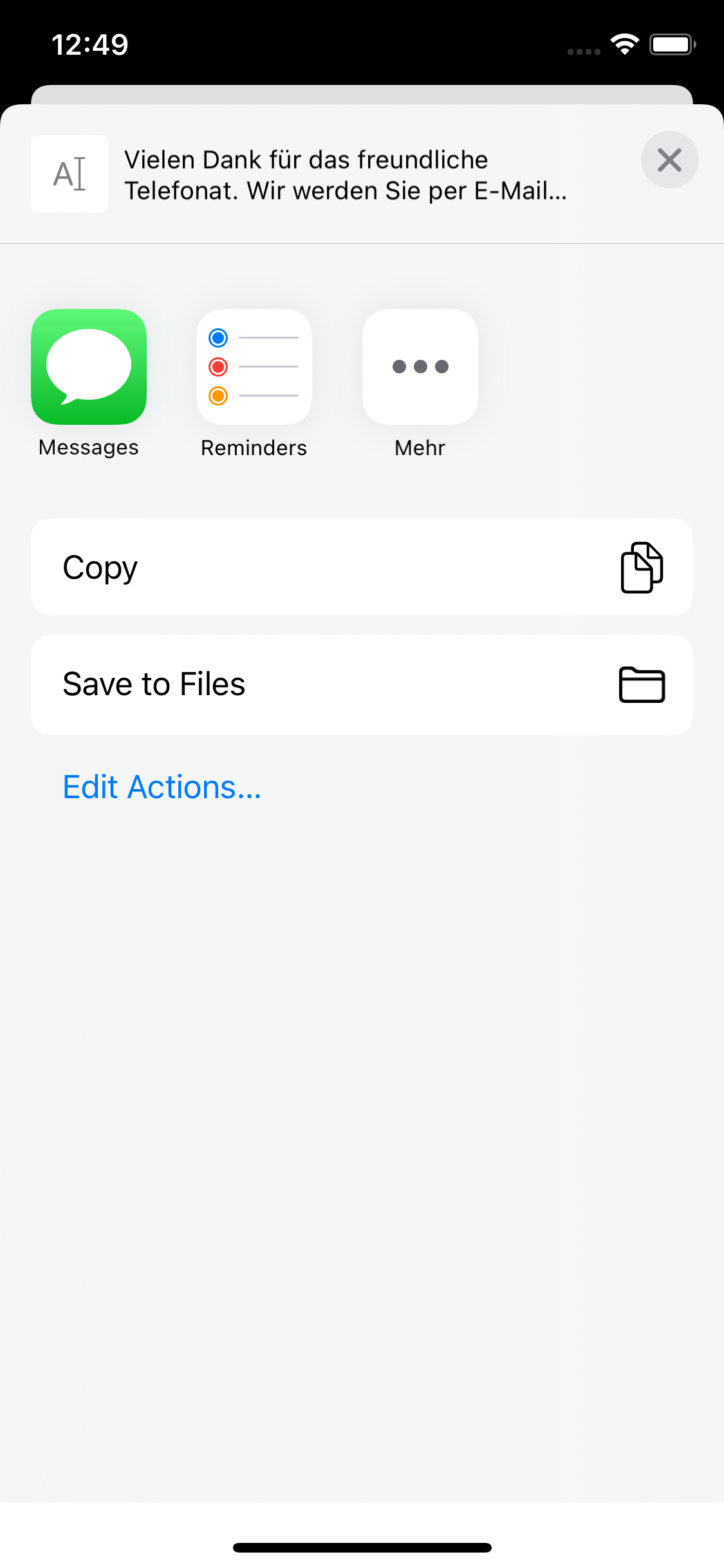Add the text to Reminders
This screenshot has height=1568, width=724.
point(254,367)
